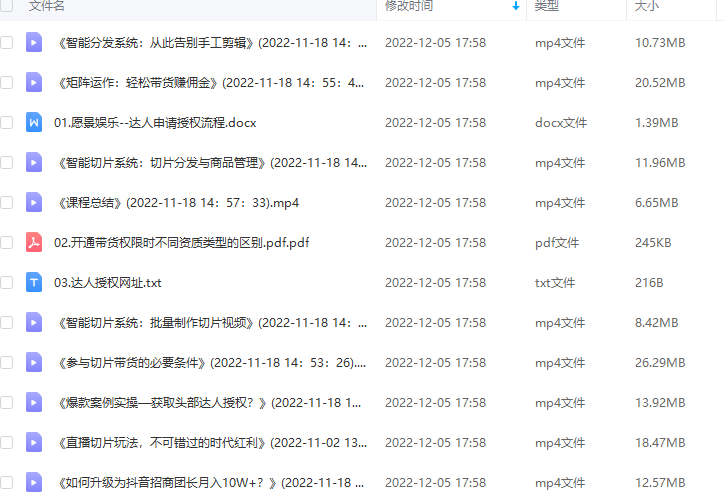Screen dimensions: 723x502
Task: Open 03.达人授权网址.txt file
Action: click(x=107, y=283)
